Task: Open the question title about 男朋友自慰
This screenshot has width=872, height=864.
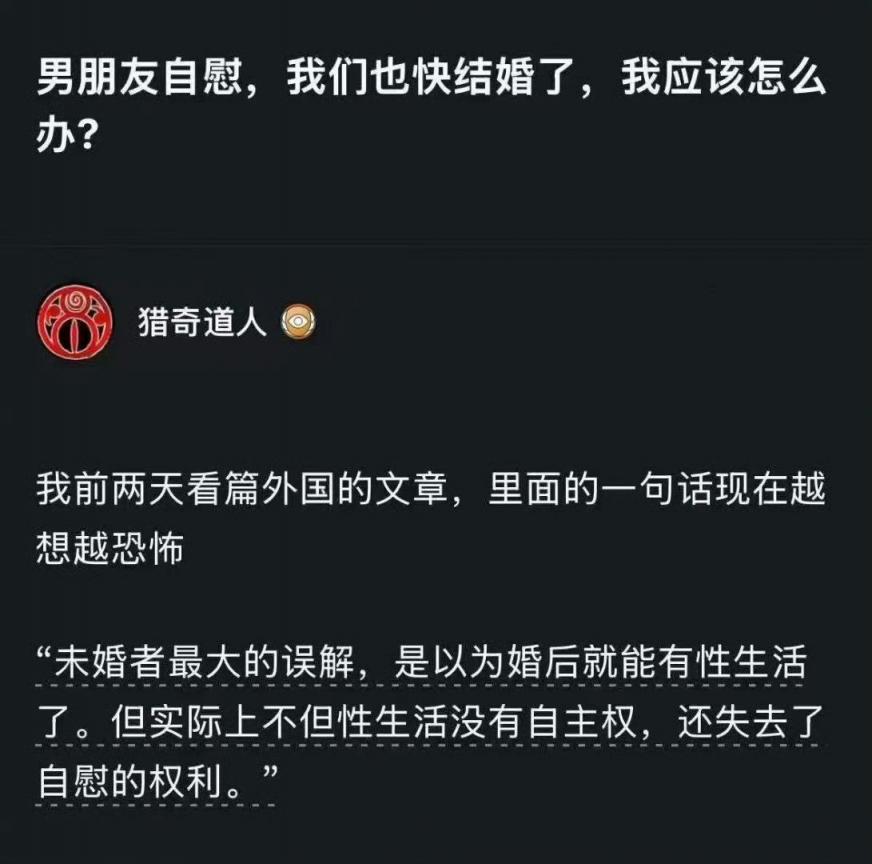Action: point(431,106)
